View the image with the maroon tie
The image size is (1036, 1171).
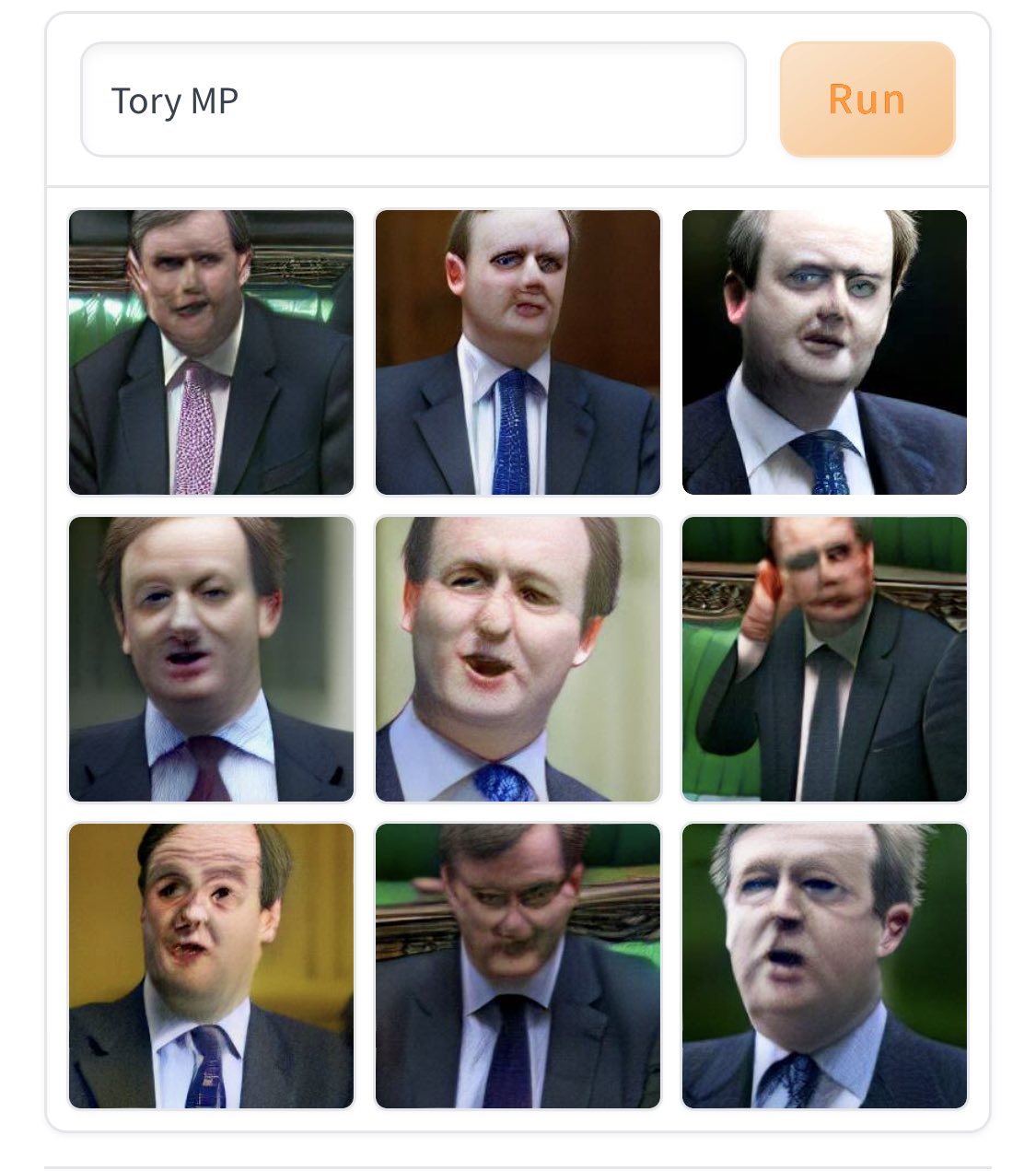(211, 660)
